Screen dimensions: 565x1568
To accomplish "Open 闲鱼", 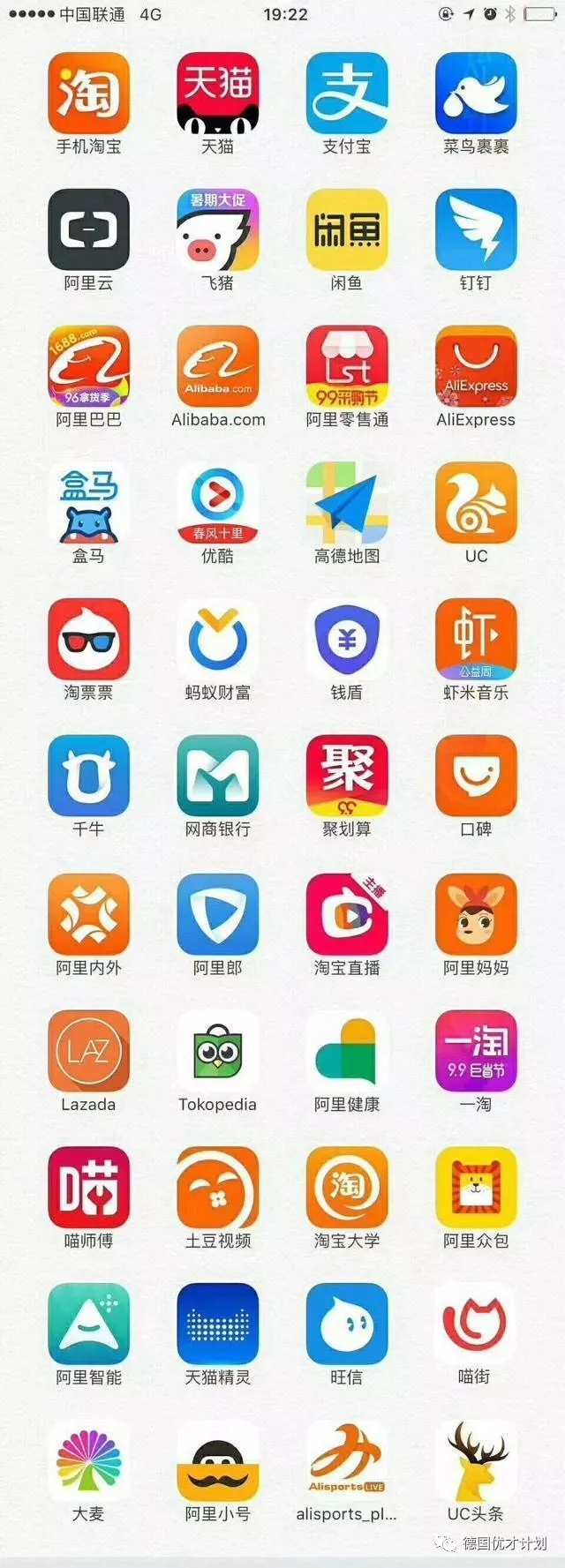I will coord(347,229).
